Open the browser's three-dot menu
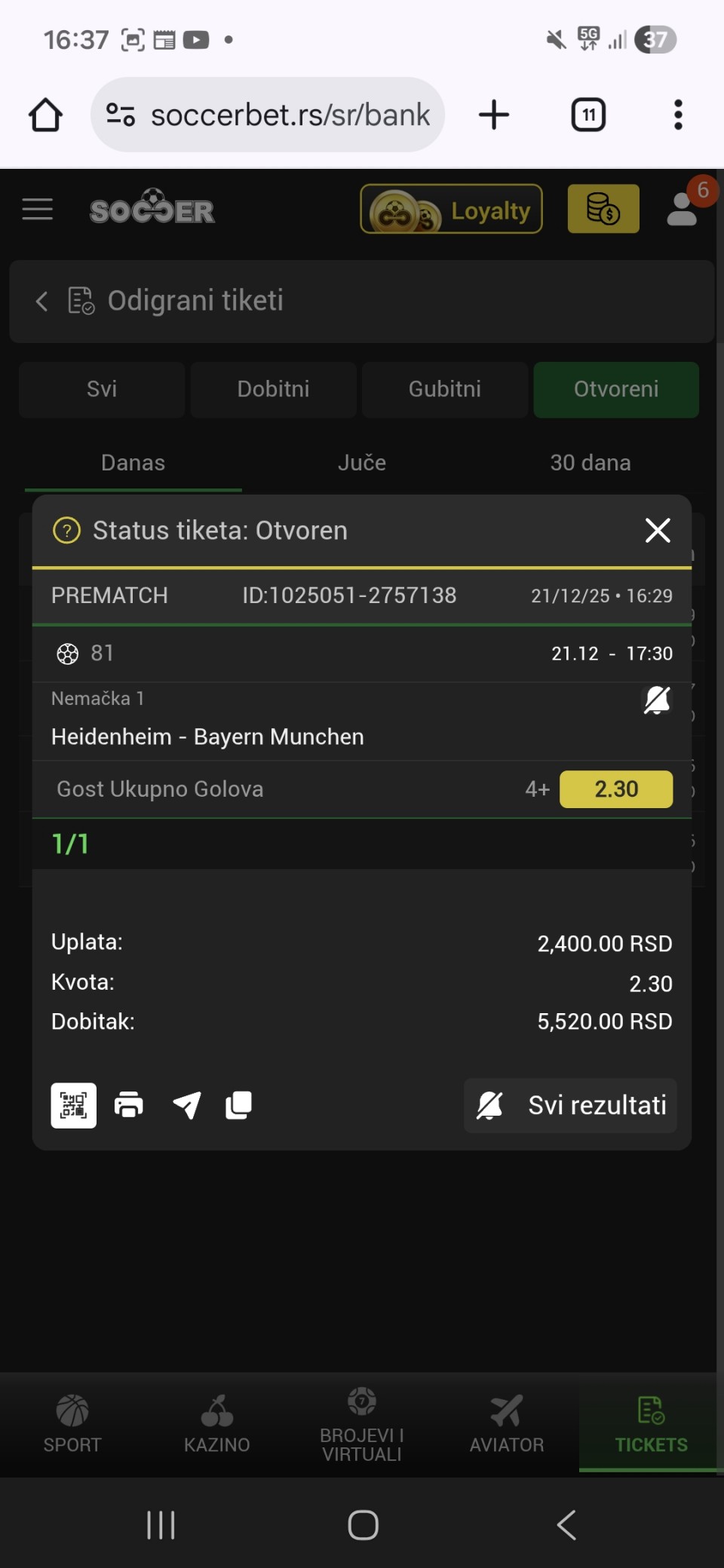 point(678,115)
